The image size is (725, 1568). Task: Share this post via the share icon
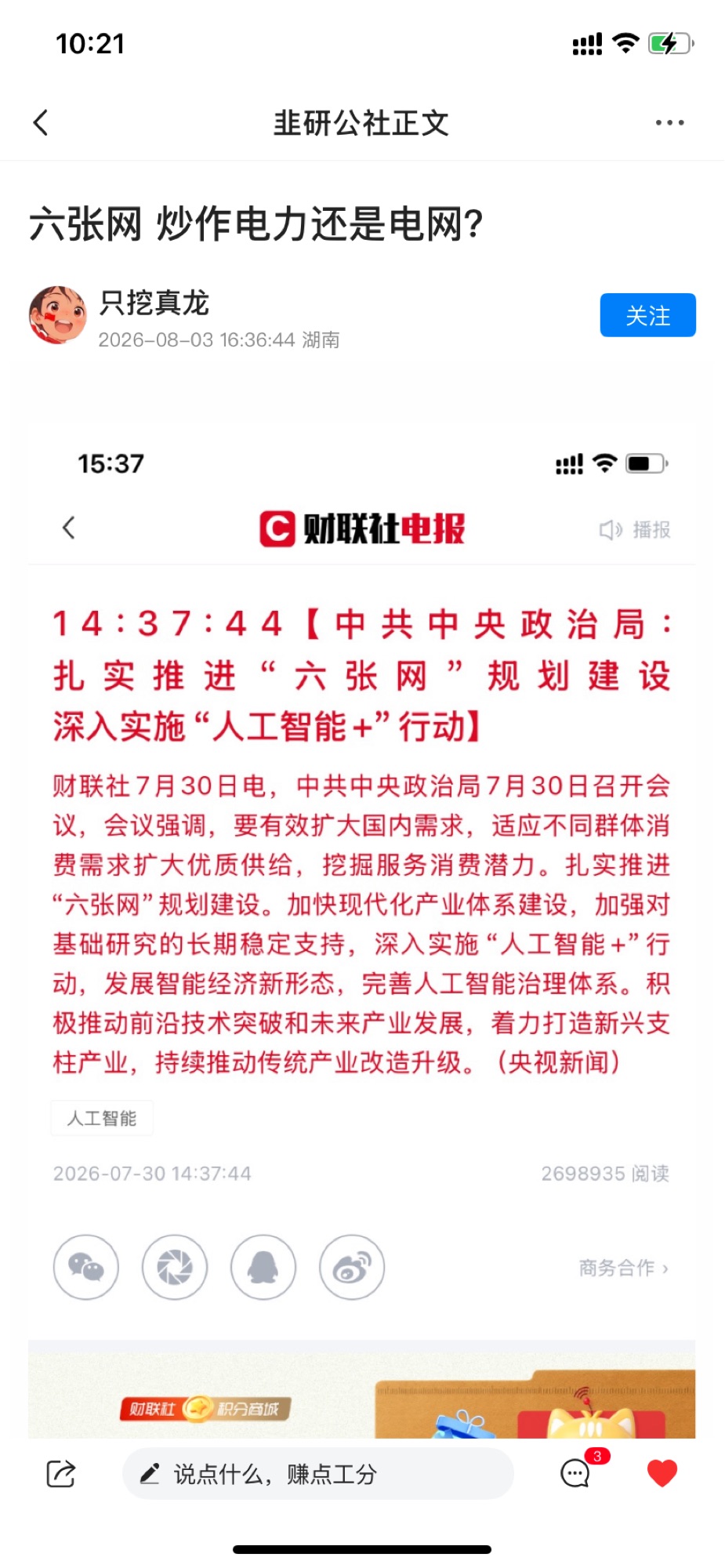[60, 1474]
